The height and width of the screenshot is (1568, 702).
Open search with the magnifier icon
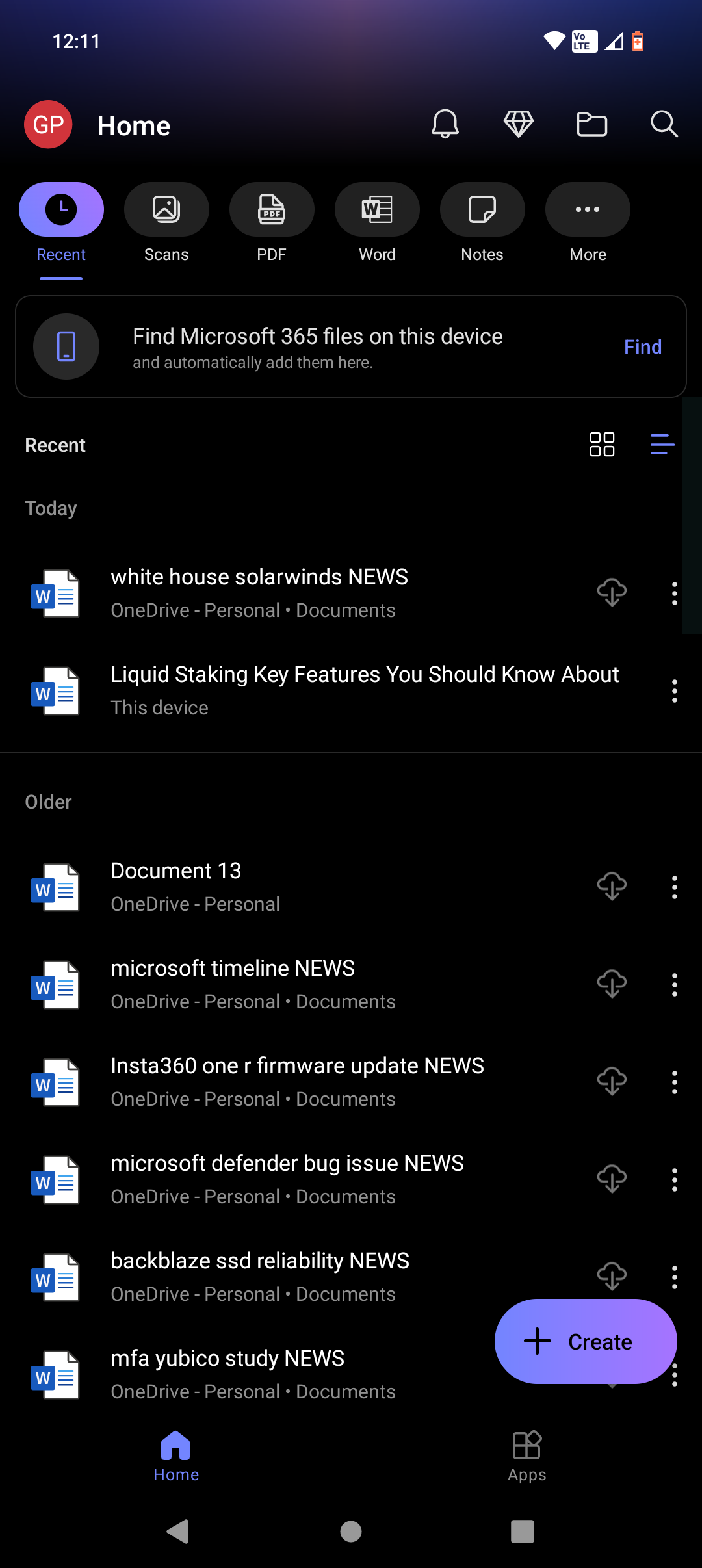[x=664, y=124]
